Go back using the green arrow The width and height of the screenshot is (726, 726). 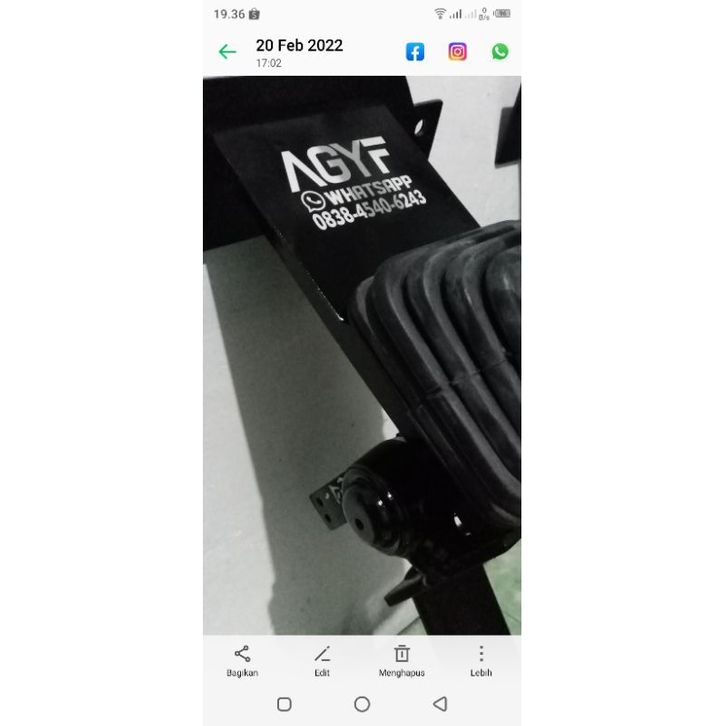(x=228, y=52)
